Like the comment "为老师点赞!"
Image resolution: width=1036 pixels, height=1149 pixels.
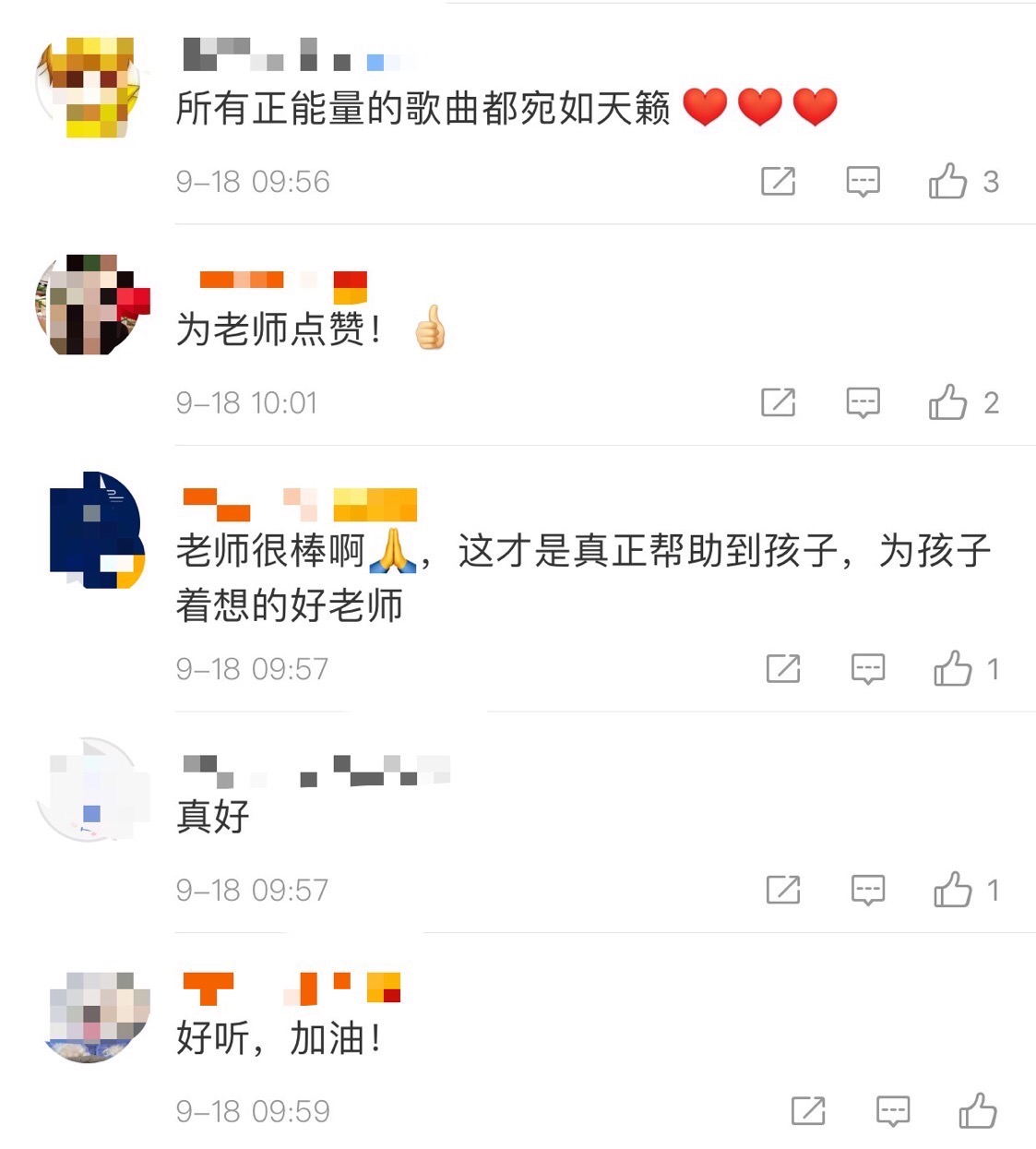947,402
